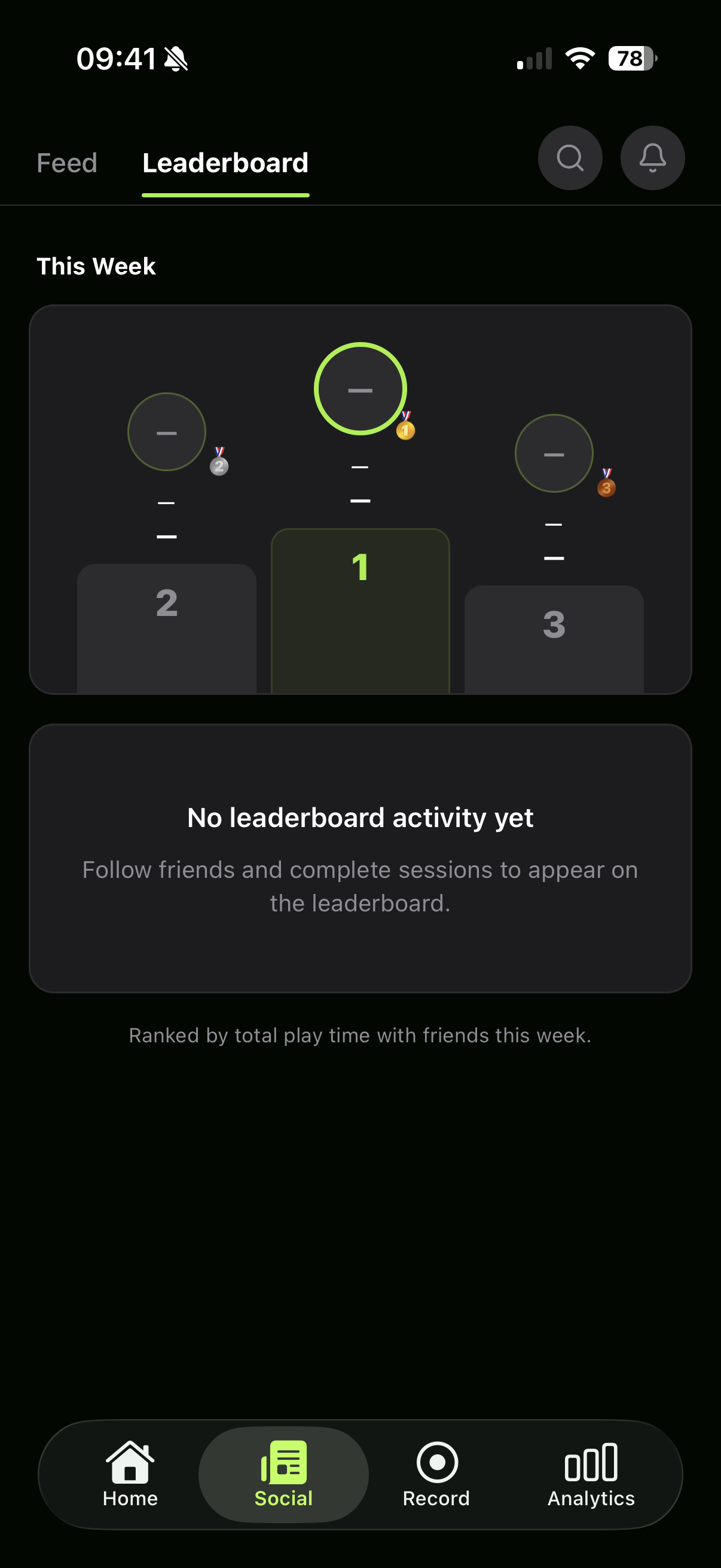Tap the This Week section header
The height and width of the screenshot is (1568, 721).
[x=96, y=267]
